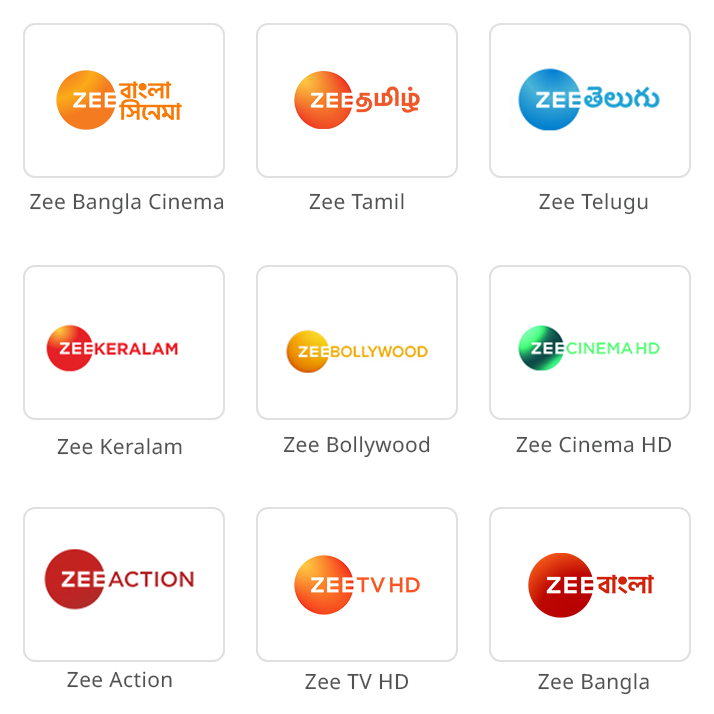
Task: View the Zee Bangla channel card
Action: click(x=590, y=584)
